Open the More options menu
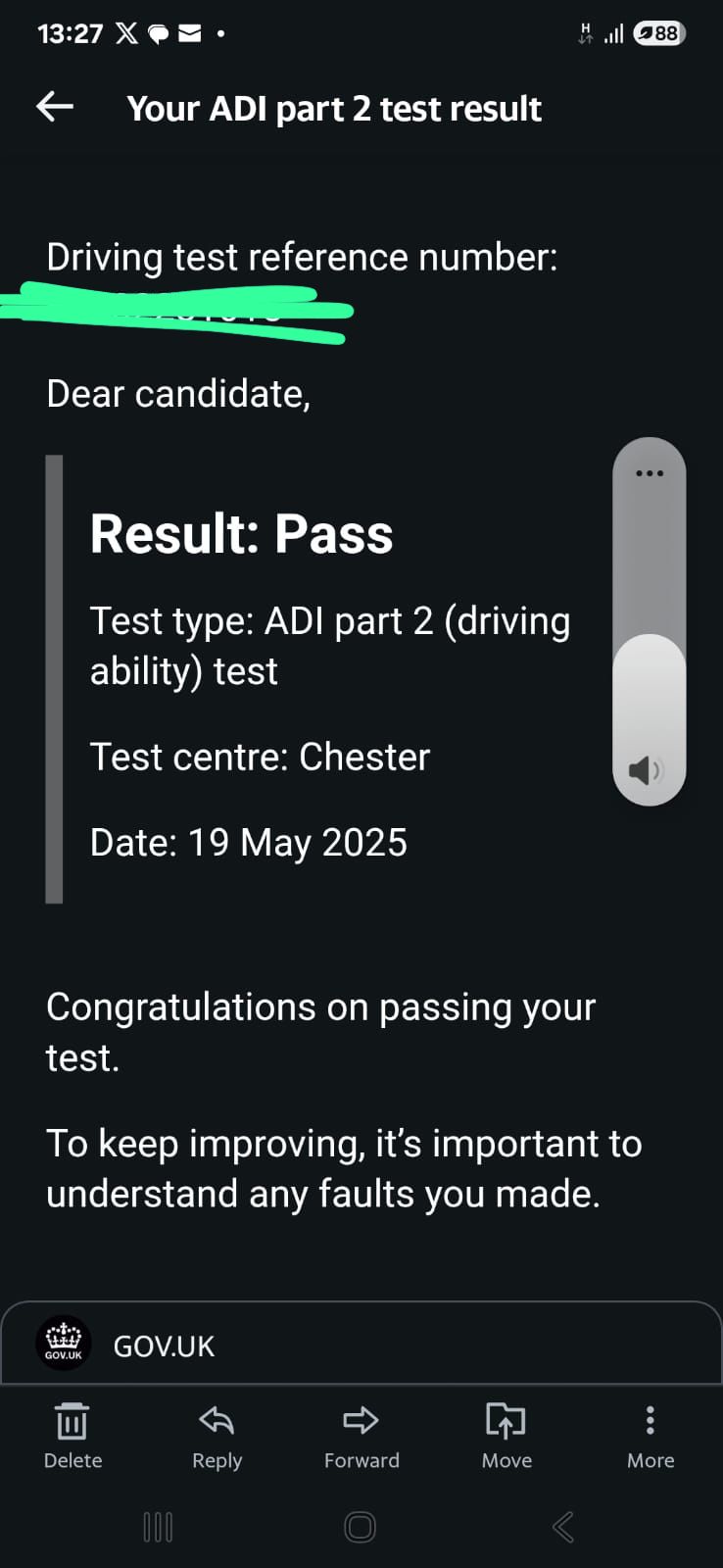Viewport: 723px width, 1568px height. [651, 1435]
